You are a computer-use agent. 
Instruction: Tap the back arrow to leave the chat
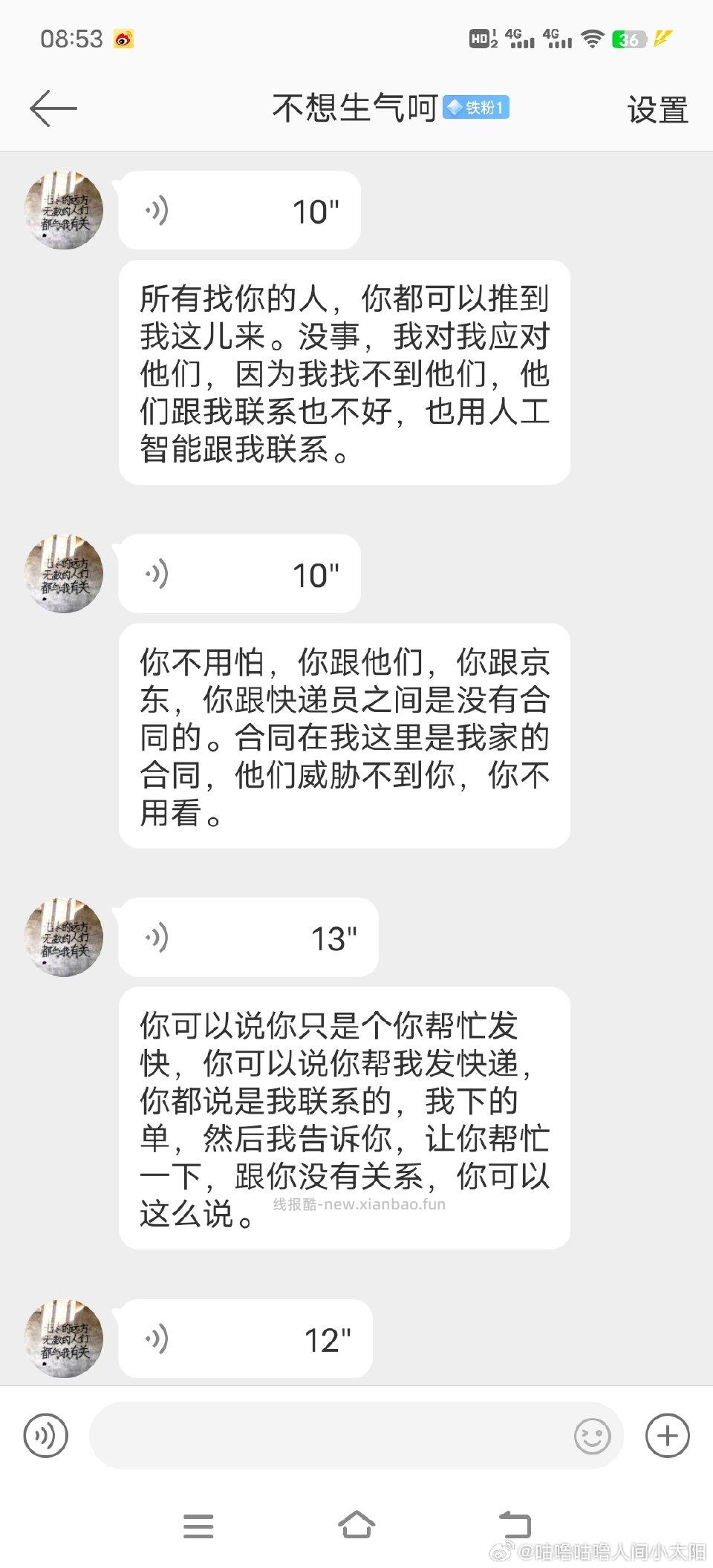52,108
